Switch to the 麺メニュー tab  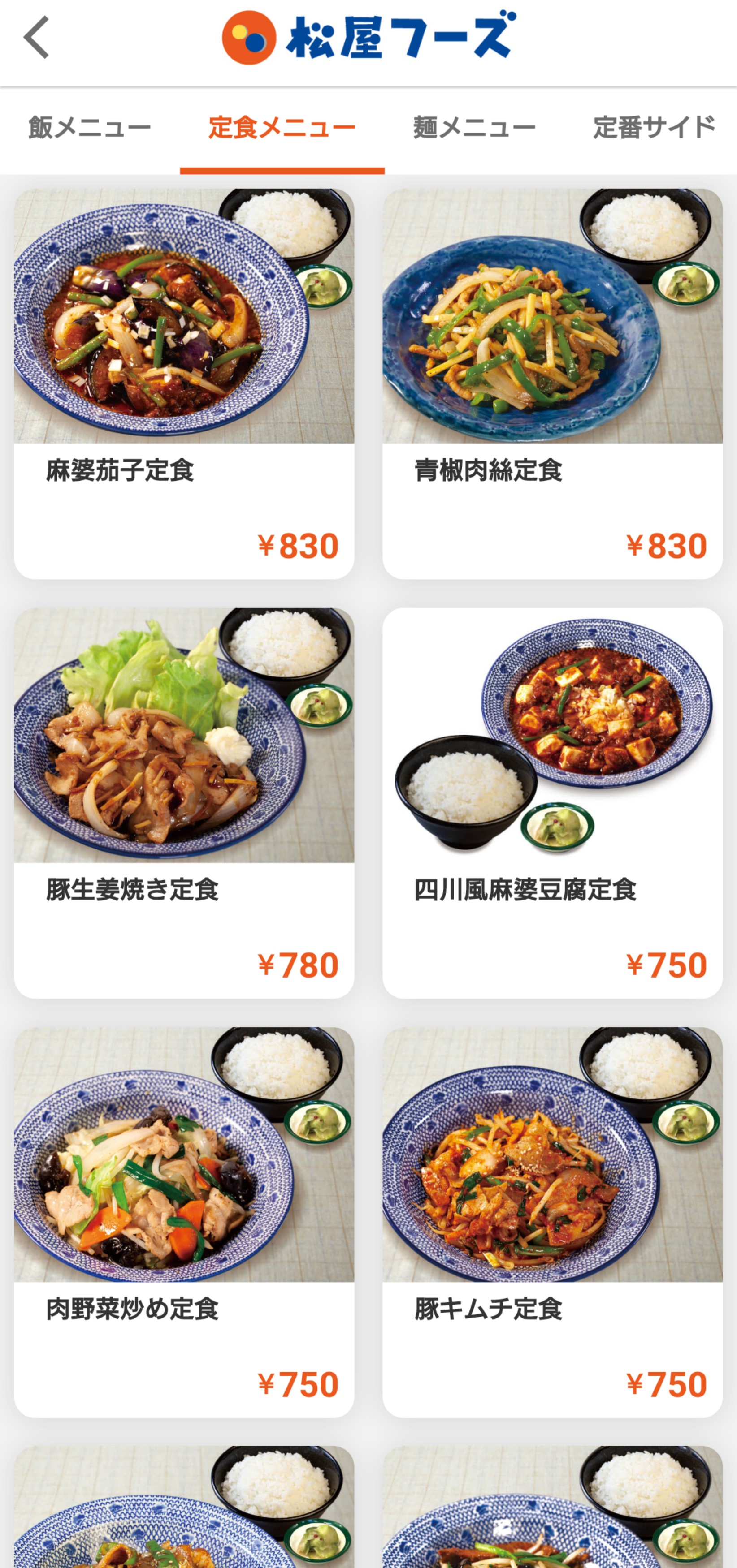[474, 128]
